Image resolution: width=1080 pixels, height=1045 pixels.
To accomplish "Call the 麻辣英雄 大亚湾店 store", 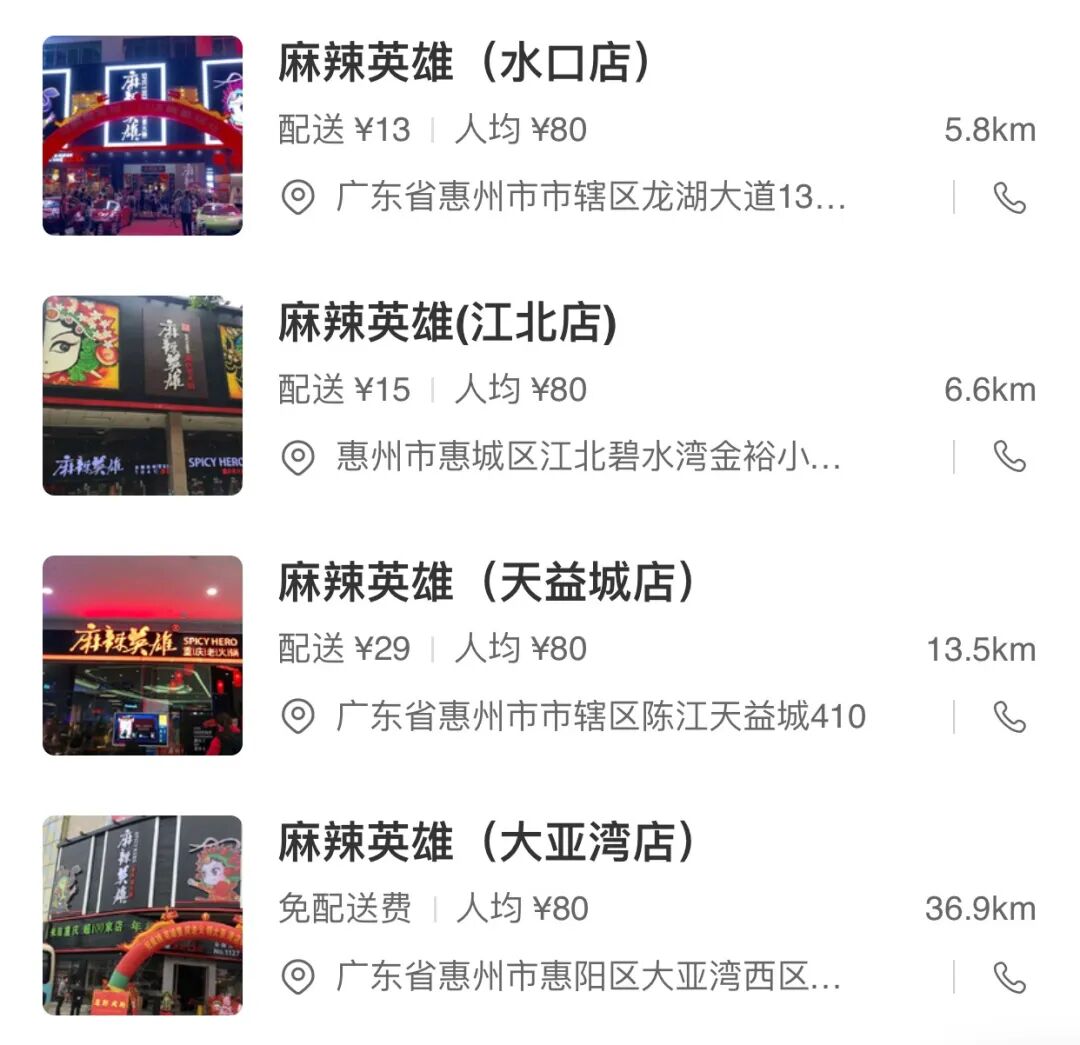I will (1009, 976).
